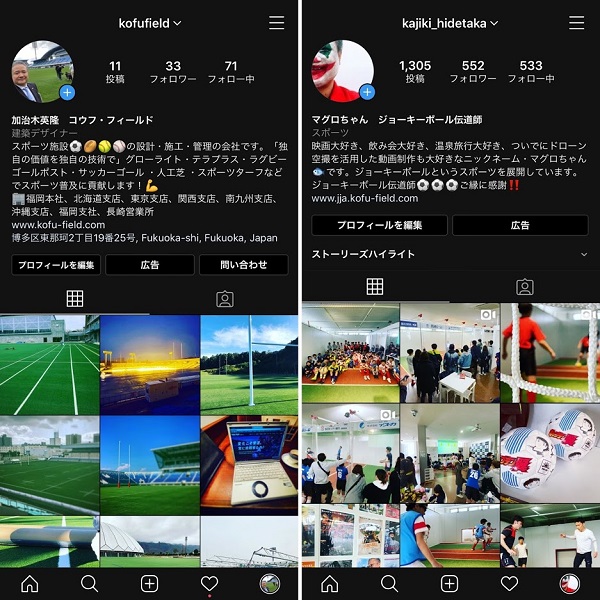The width and height of the screenshot is (600, 600).
Task: View kofufield's 33 followers
Action: [173, 71]
